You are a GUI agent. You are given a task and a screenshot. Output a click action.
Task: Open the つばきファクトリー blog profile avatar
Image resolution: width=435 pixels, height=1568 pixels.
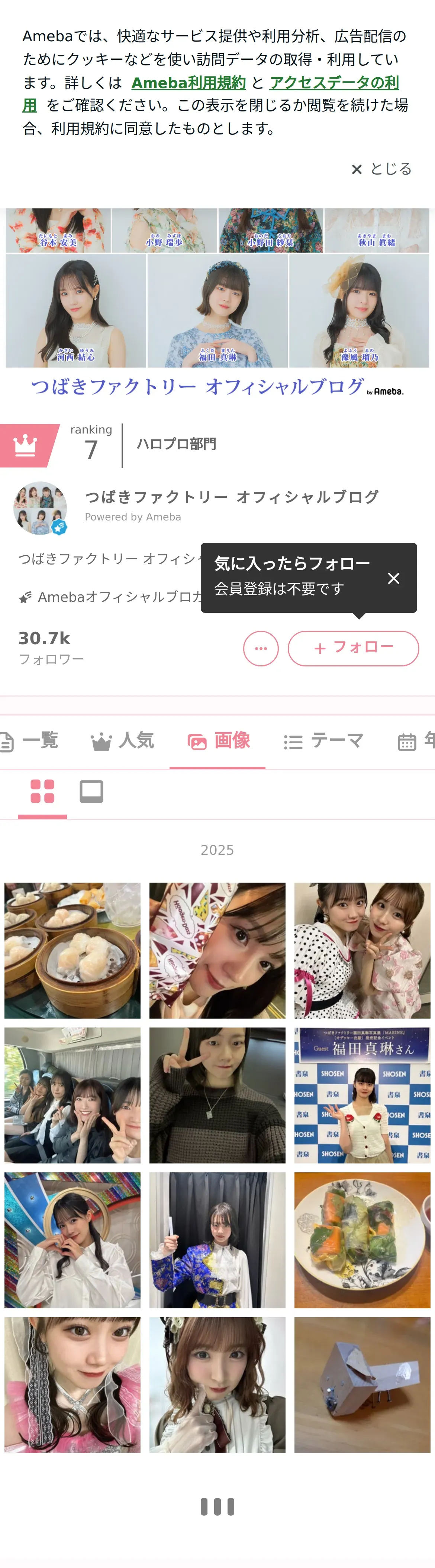click(x=40, y=508)
